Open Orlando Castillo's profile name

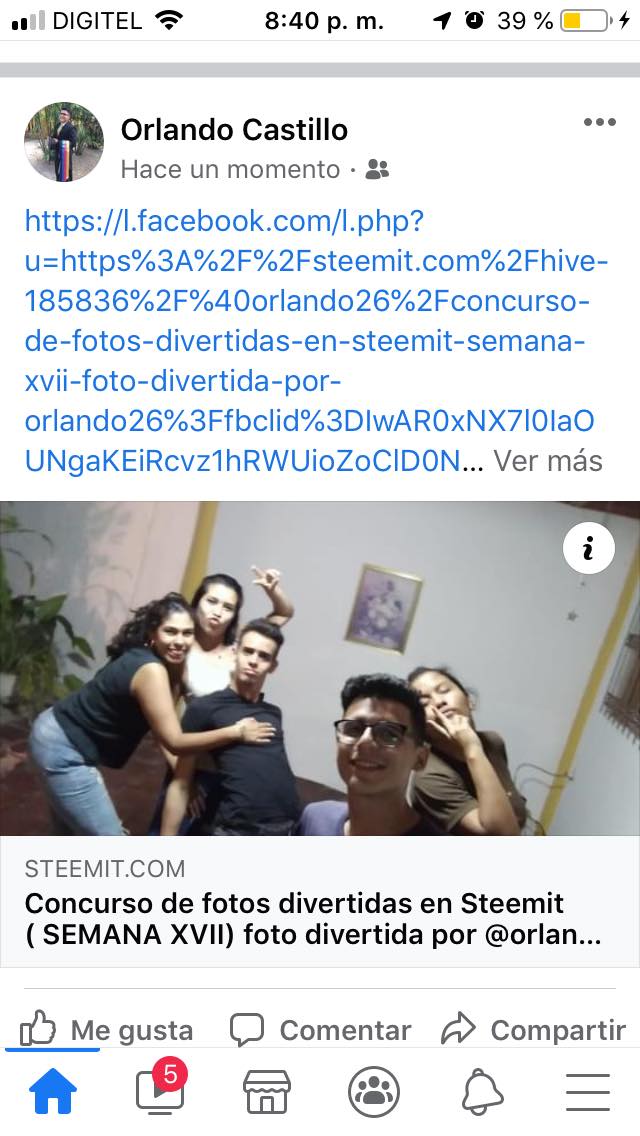click(234, 130)
